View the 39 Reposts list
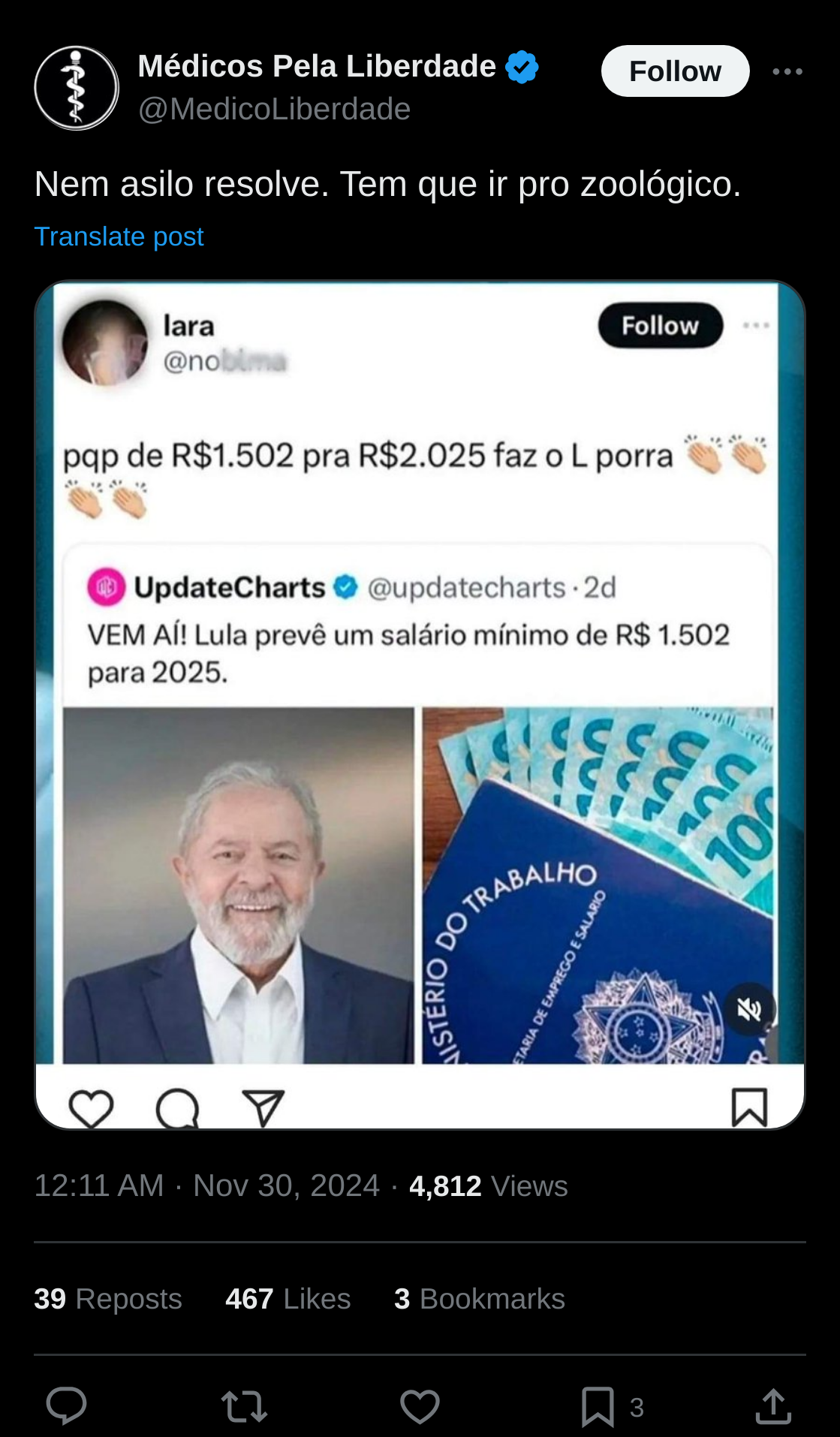The image size is (840, 1437). pyautogui.click(x=108, y=1299)
